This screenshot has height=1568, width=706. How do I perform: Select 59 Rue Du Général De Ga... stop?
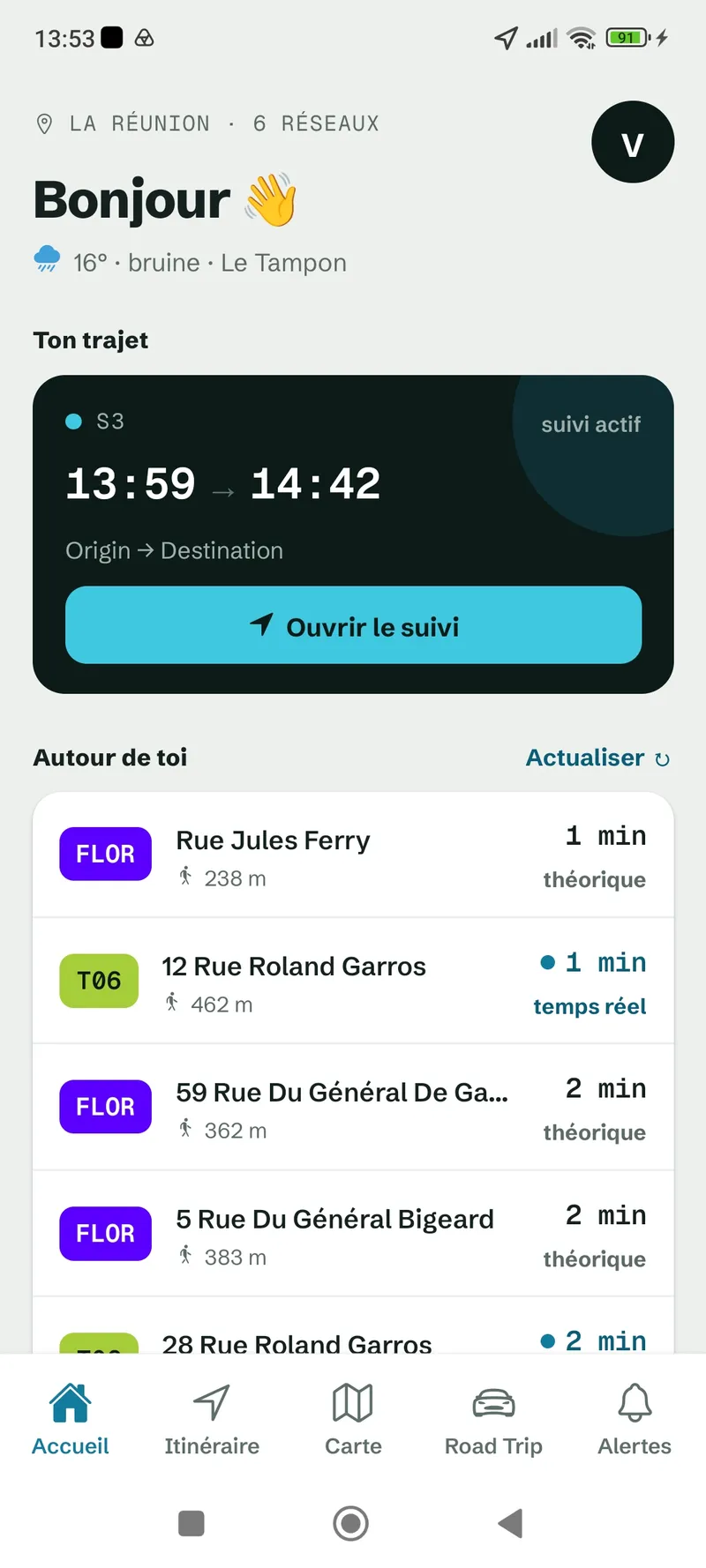click(353, 1108)
